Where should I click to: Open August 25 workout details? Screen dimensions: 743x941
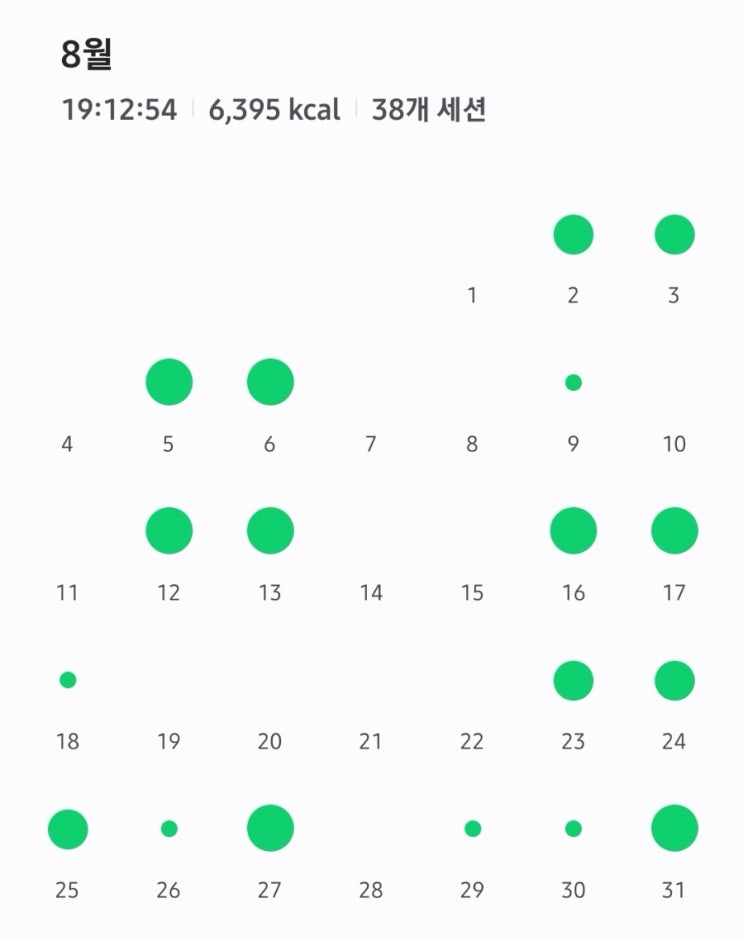point(68,829)
